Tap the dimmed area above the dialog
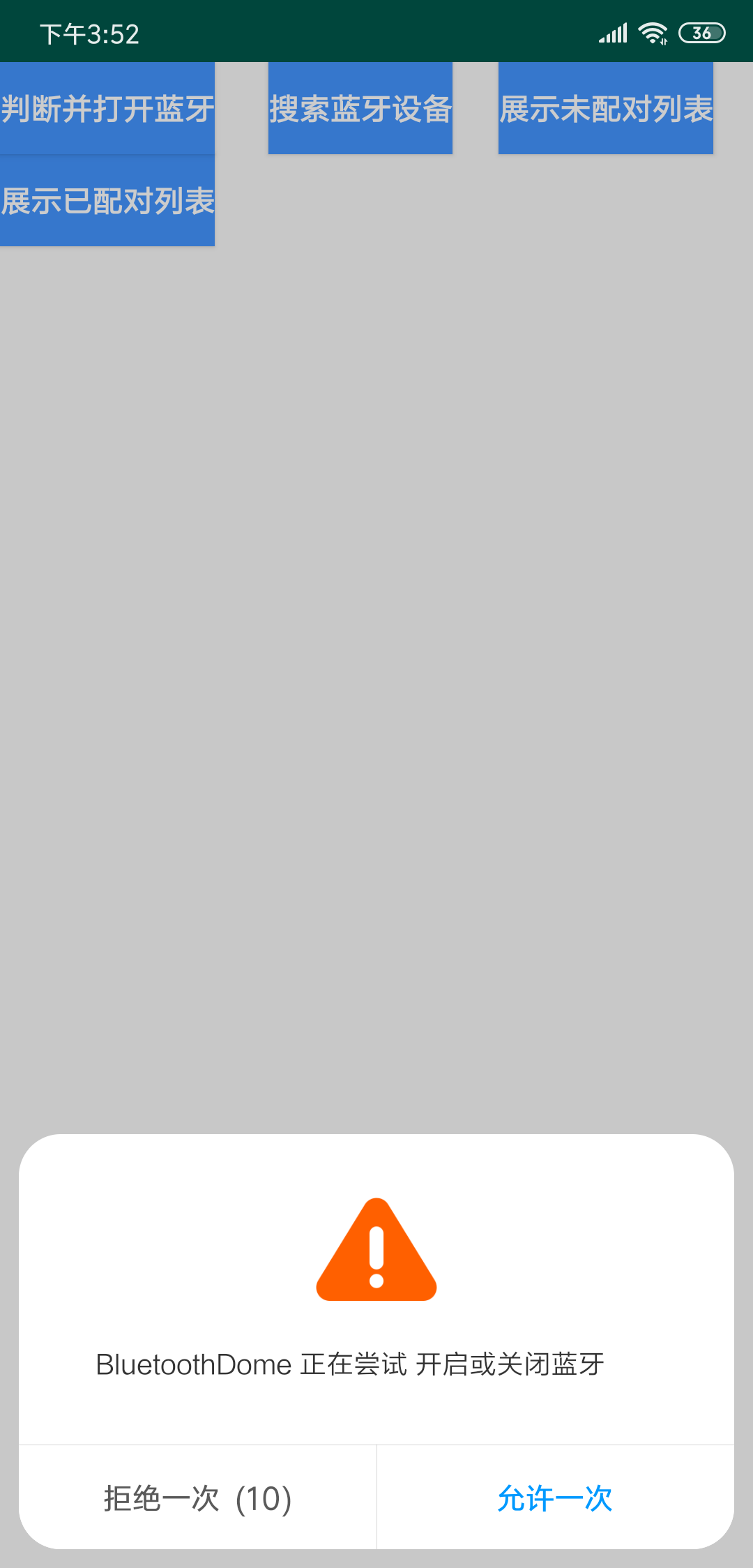Screen dimensions: 753x1568 coord(376,698)
